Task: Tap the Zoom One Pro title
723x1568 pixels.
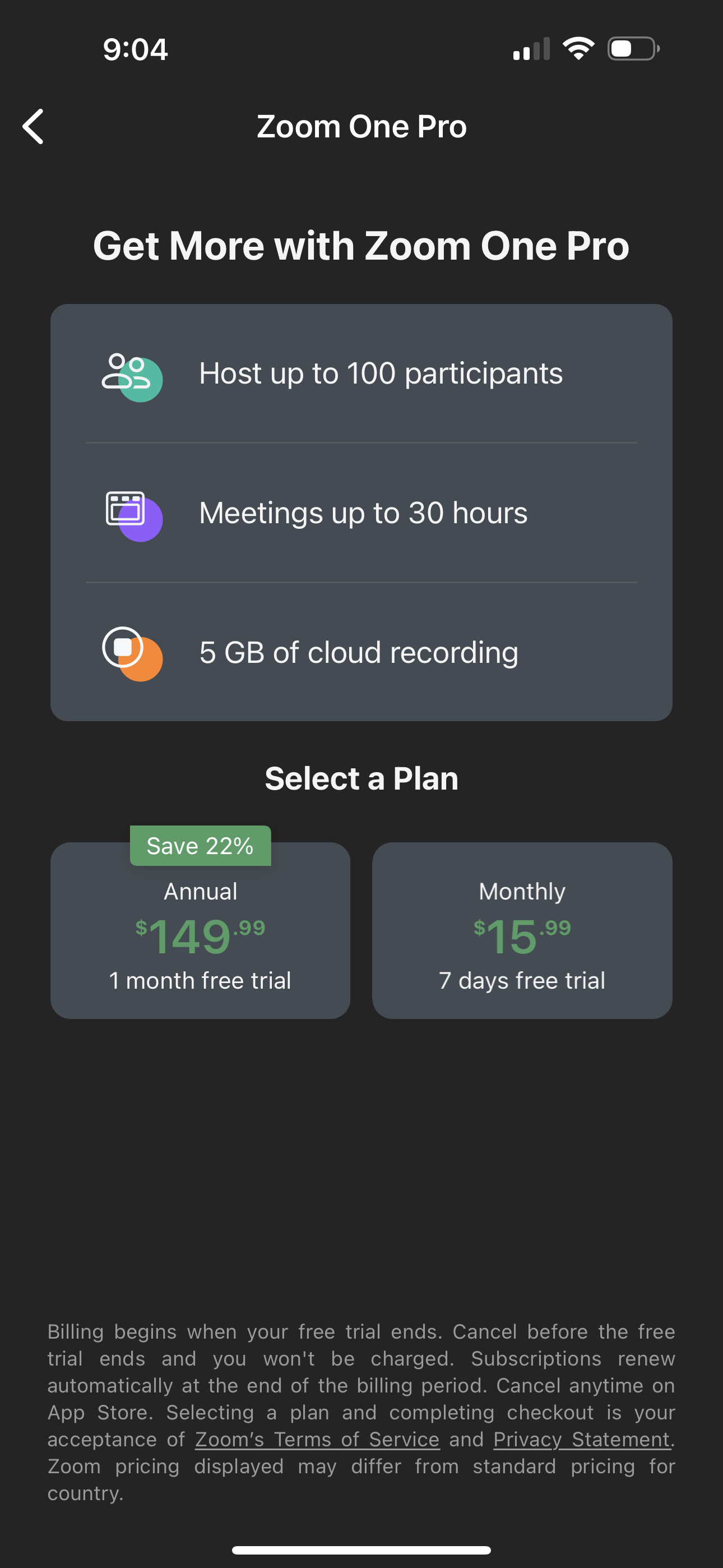Action: pos(361,126)
